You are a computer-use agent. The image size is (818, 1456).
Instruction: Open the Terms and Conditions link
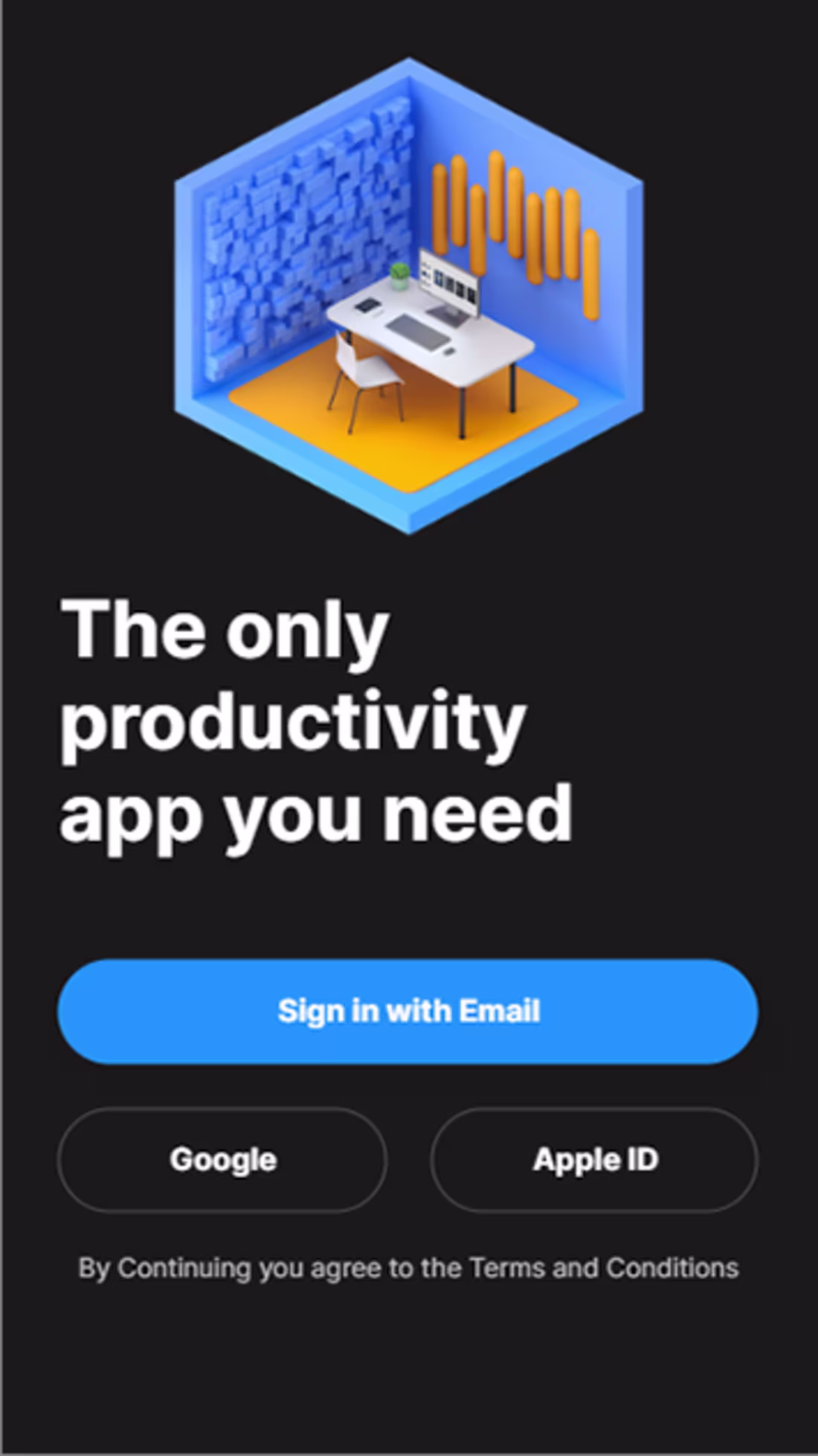tap(603, 1266)
